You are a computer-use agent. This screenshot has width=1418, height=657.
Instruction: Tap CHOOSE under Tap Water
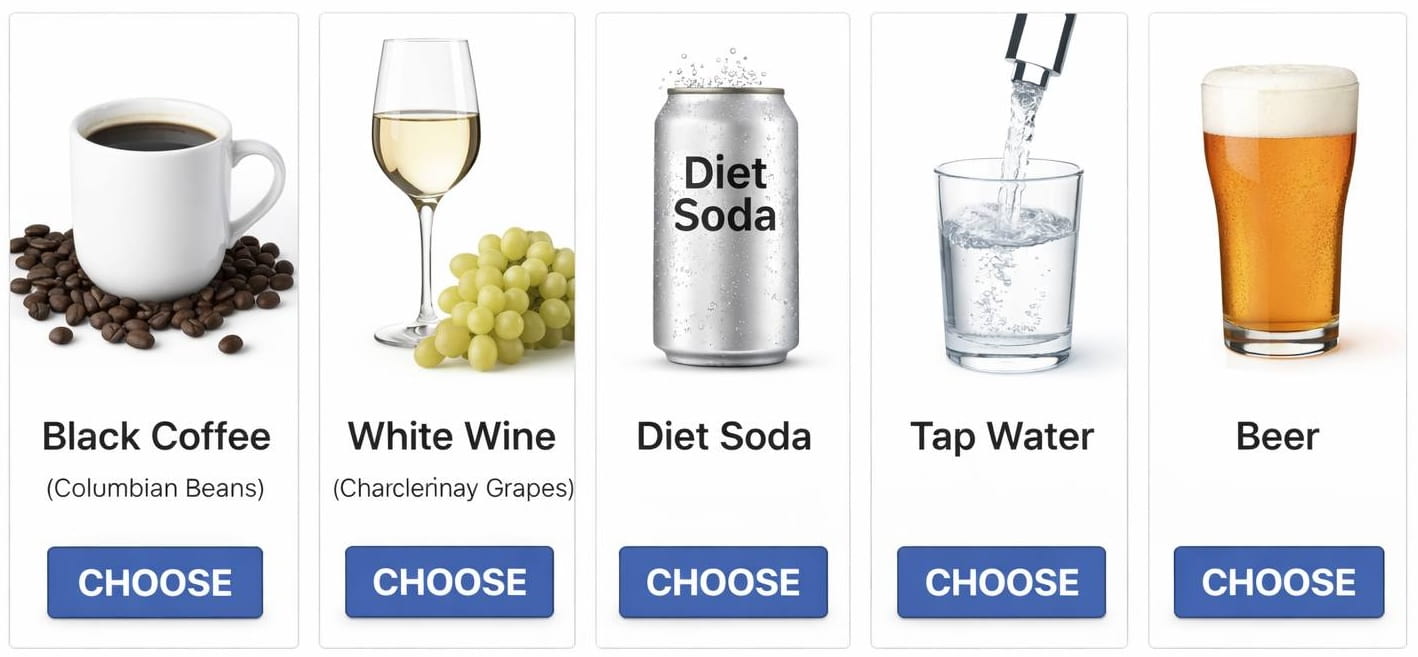pos(1001,582)
